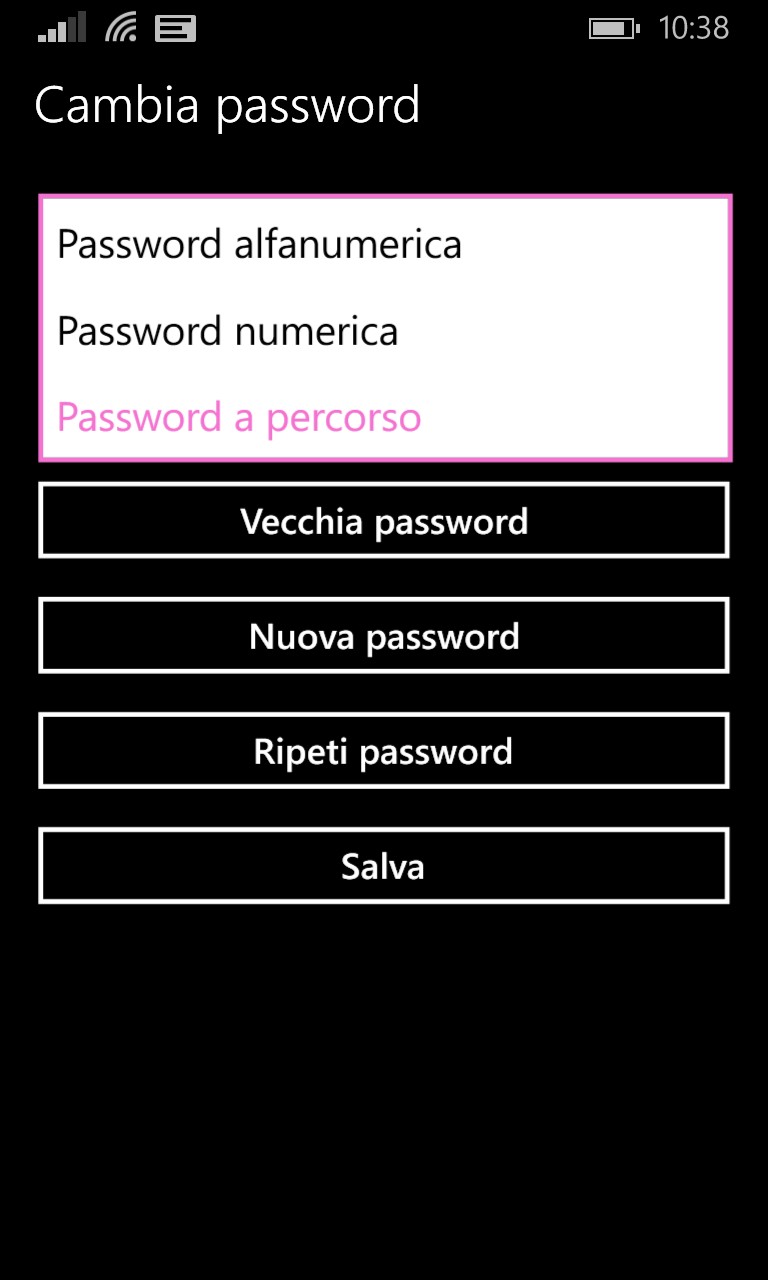Choose Password numerica from list
The image size is (768, 1280).
point(385,331)
